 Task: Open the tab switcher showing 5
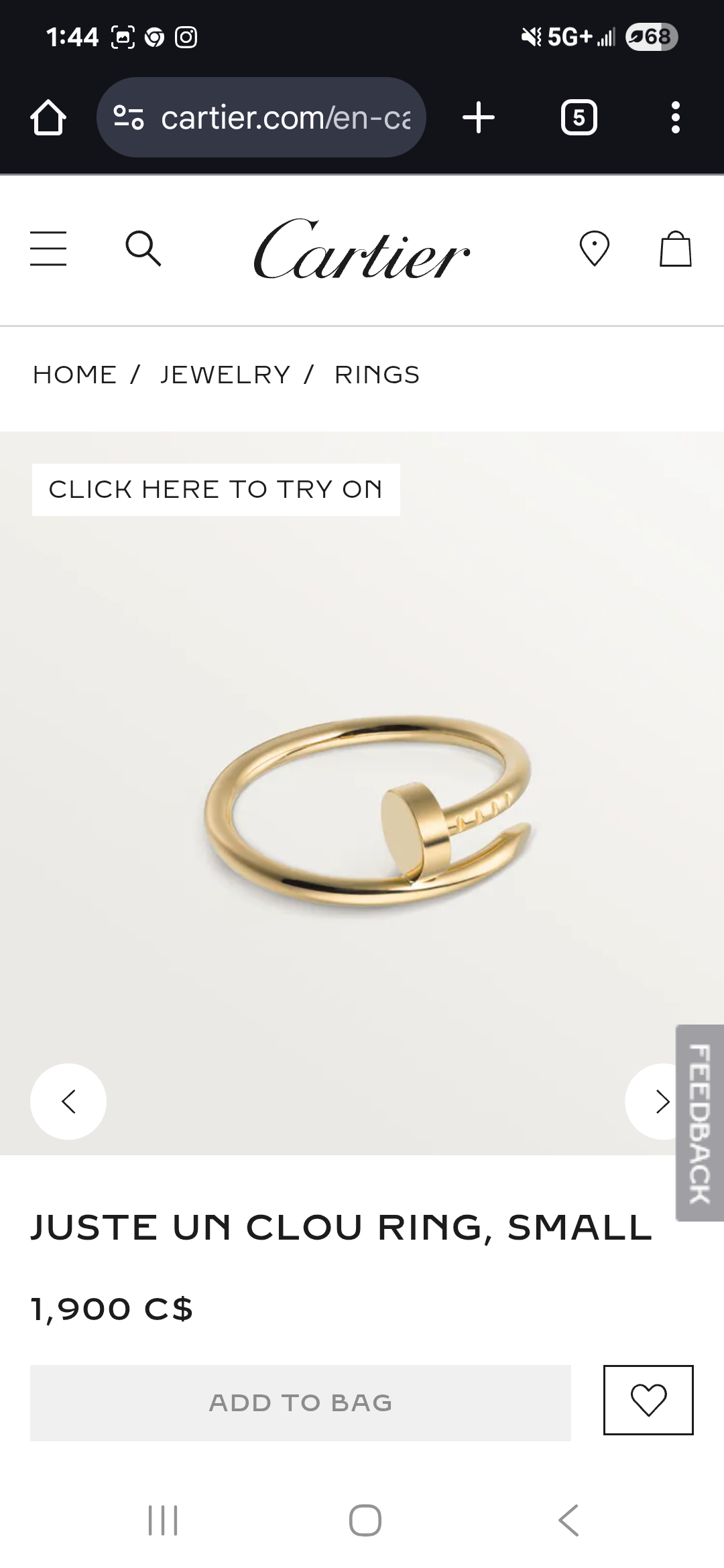pyautogui.click(x=579, y=117)
